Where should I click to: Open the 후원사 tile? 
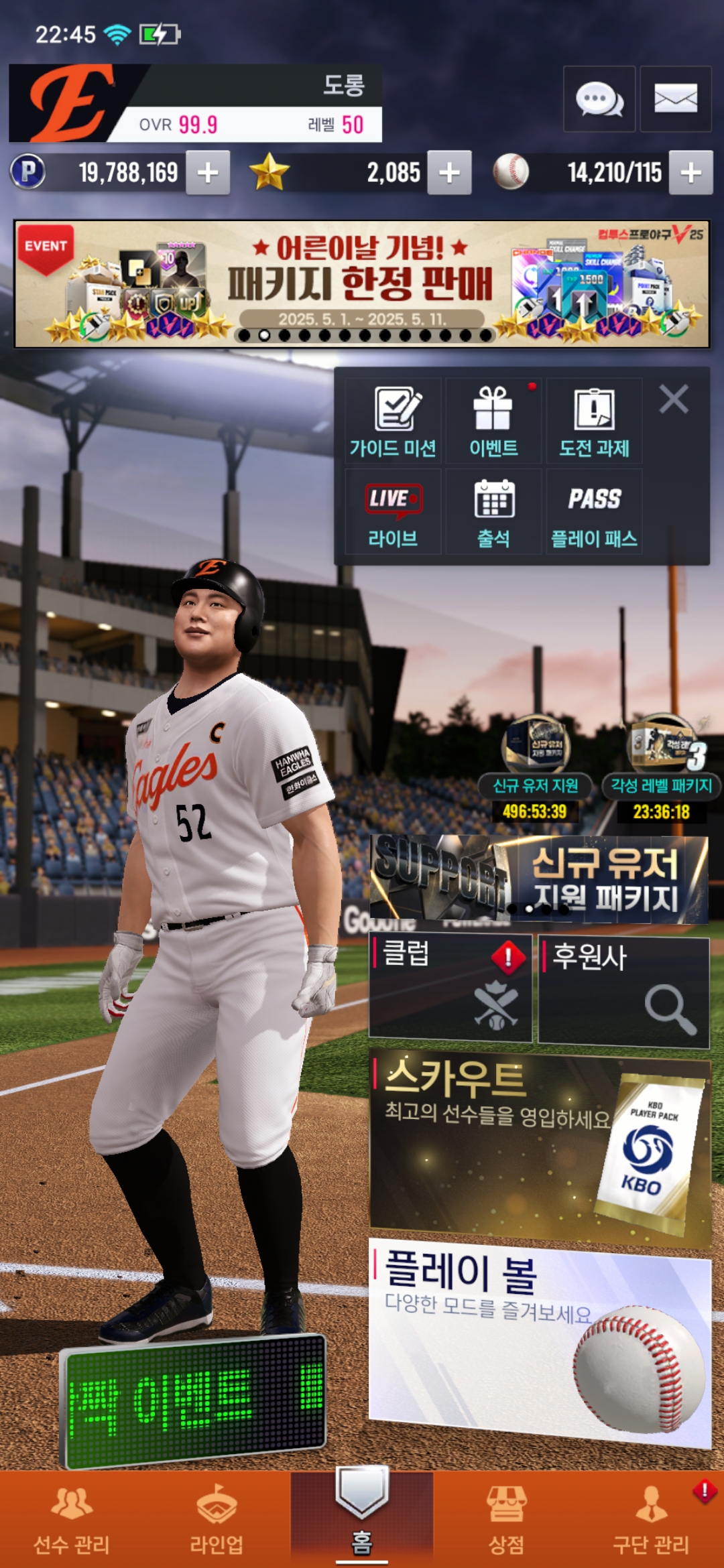[623, 992]
